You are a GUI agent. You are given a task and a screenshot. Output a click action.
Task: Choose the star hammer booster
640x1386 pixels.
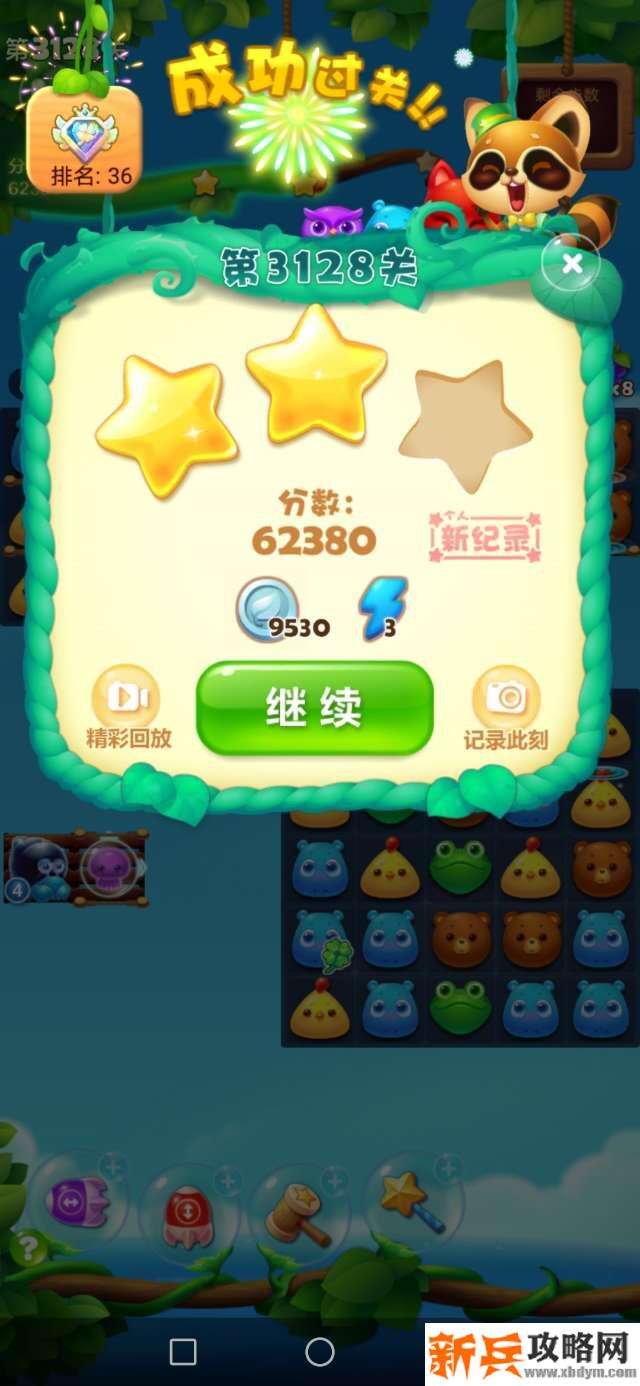(x=297, y=1212)
